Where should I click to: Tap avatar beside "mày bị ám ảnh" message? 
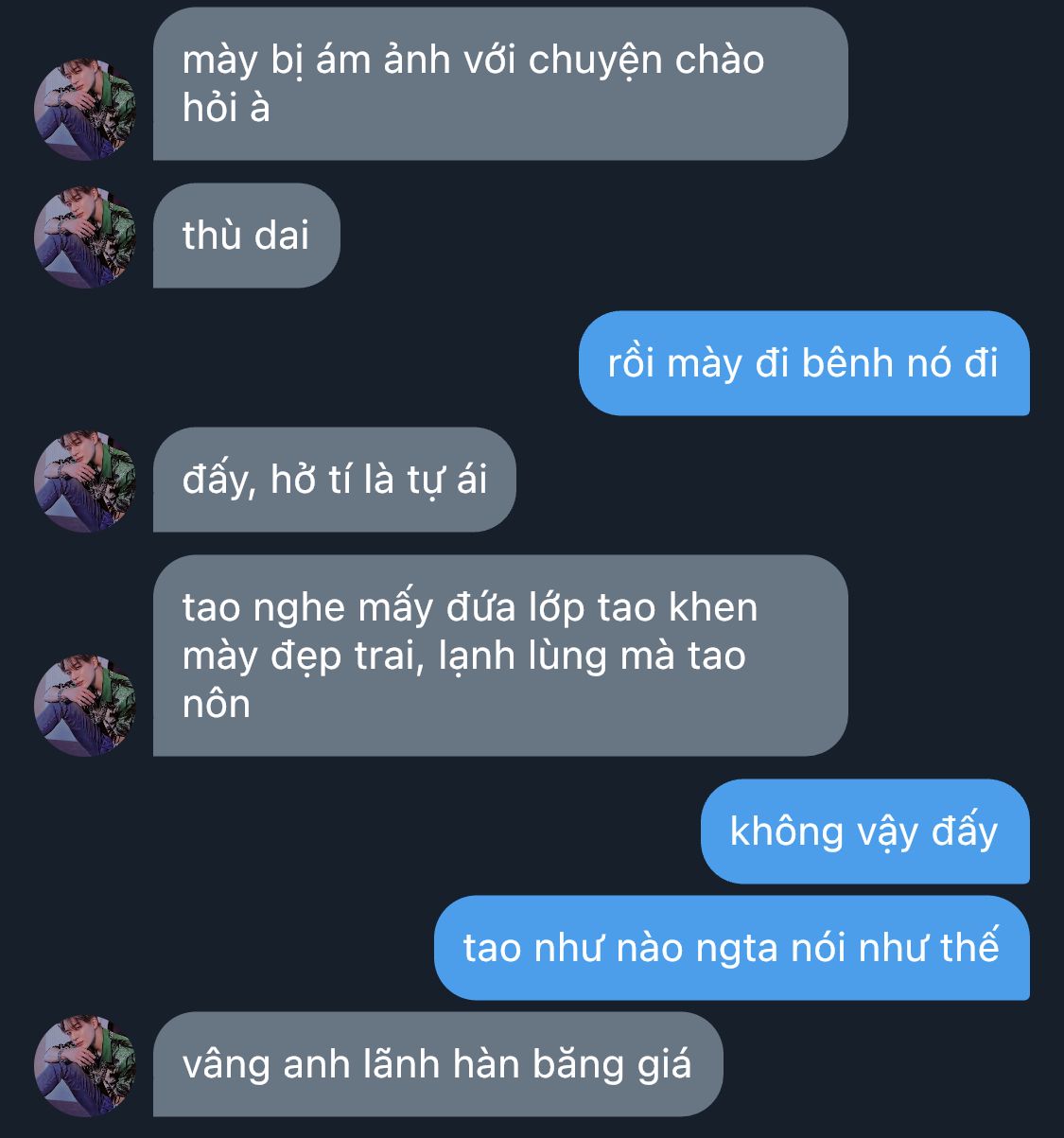coord(85,110)
